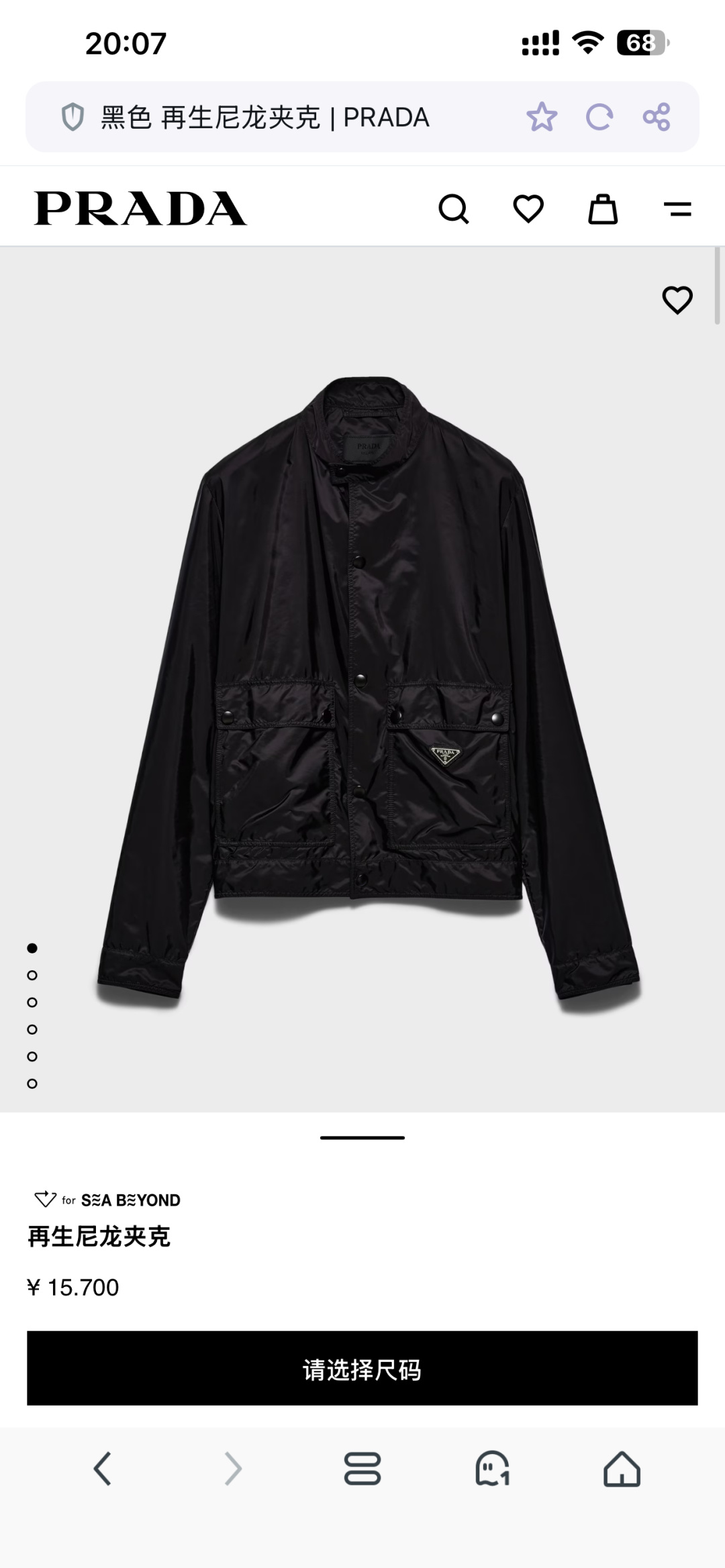This screenshot has width=725, height=1568.
Task: Jump to the last product image dot
Action: [x=32, y=1084]
